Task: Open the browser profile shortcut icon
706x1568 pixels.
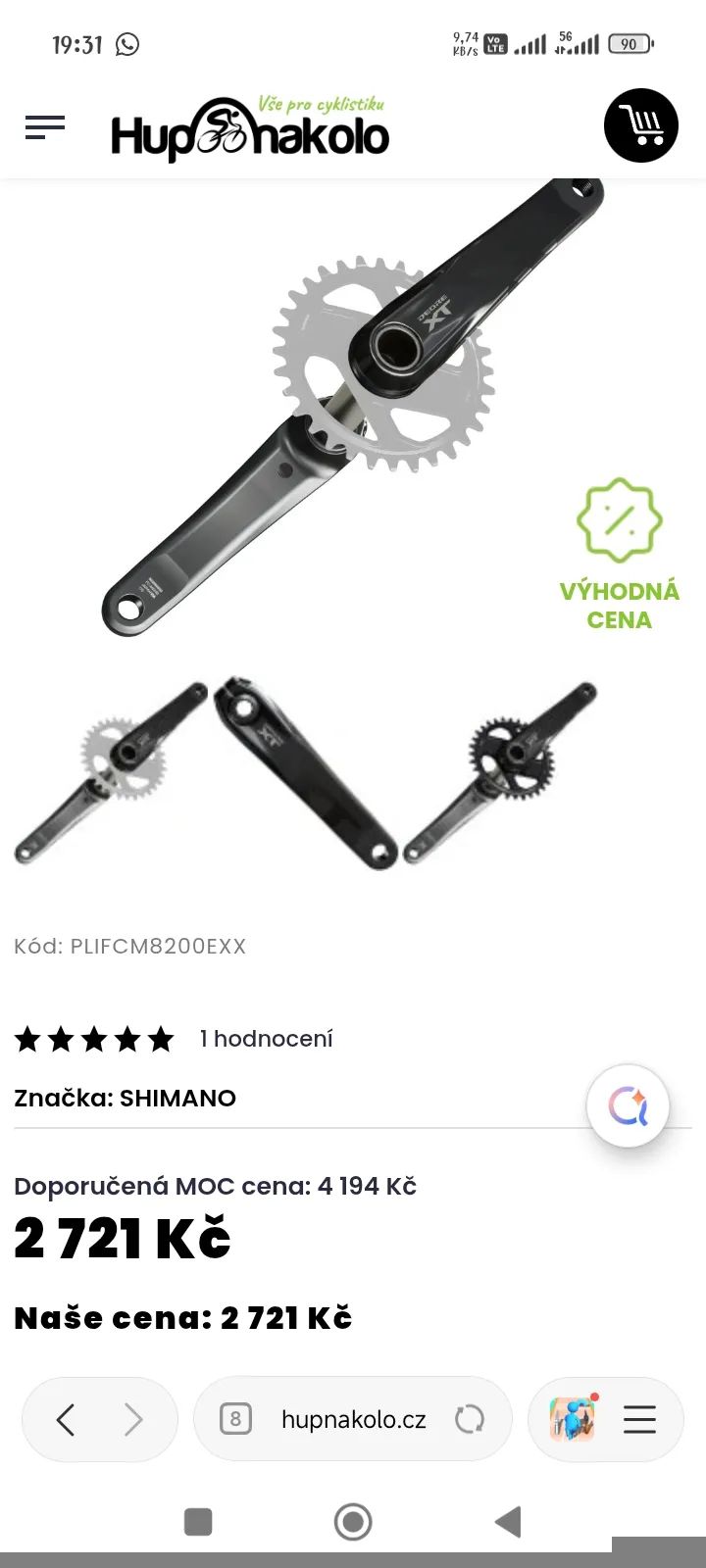Action: [x=573, y=1419]
